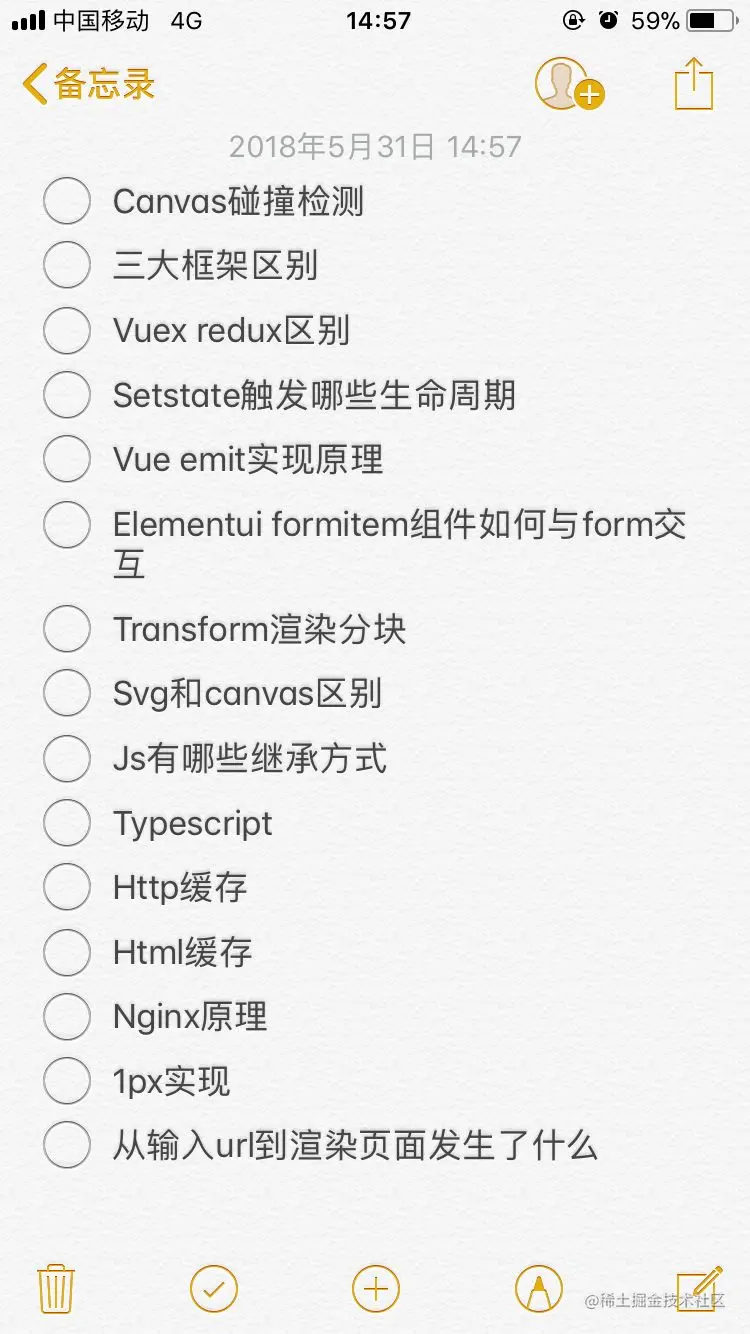Check the Http缓存 item

(x=67, y=887)
